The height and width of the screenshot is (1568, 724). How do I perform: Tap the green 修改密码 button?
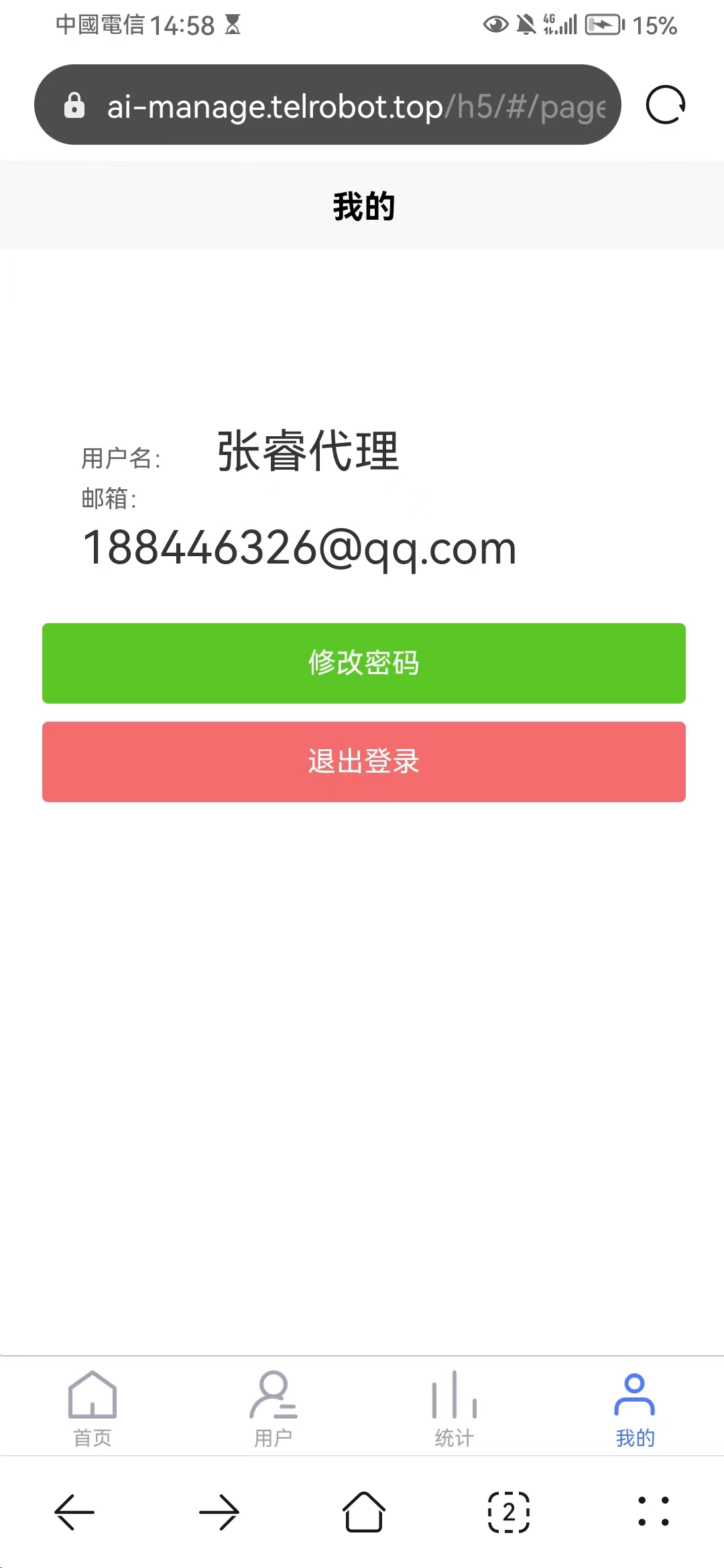click(363, 663)
